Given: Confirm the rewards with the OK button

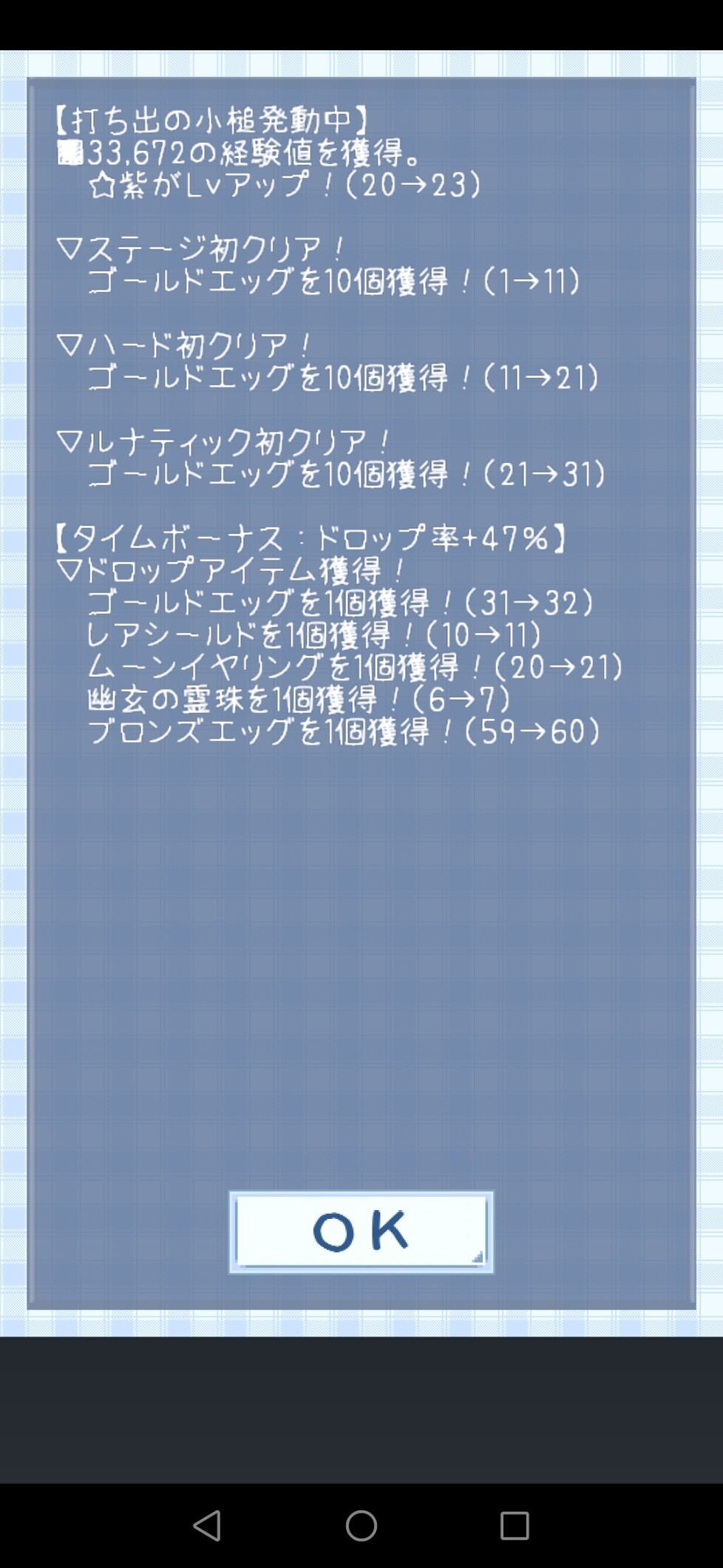Looking at the screenshot, I should click(x=361, y=1231).
